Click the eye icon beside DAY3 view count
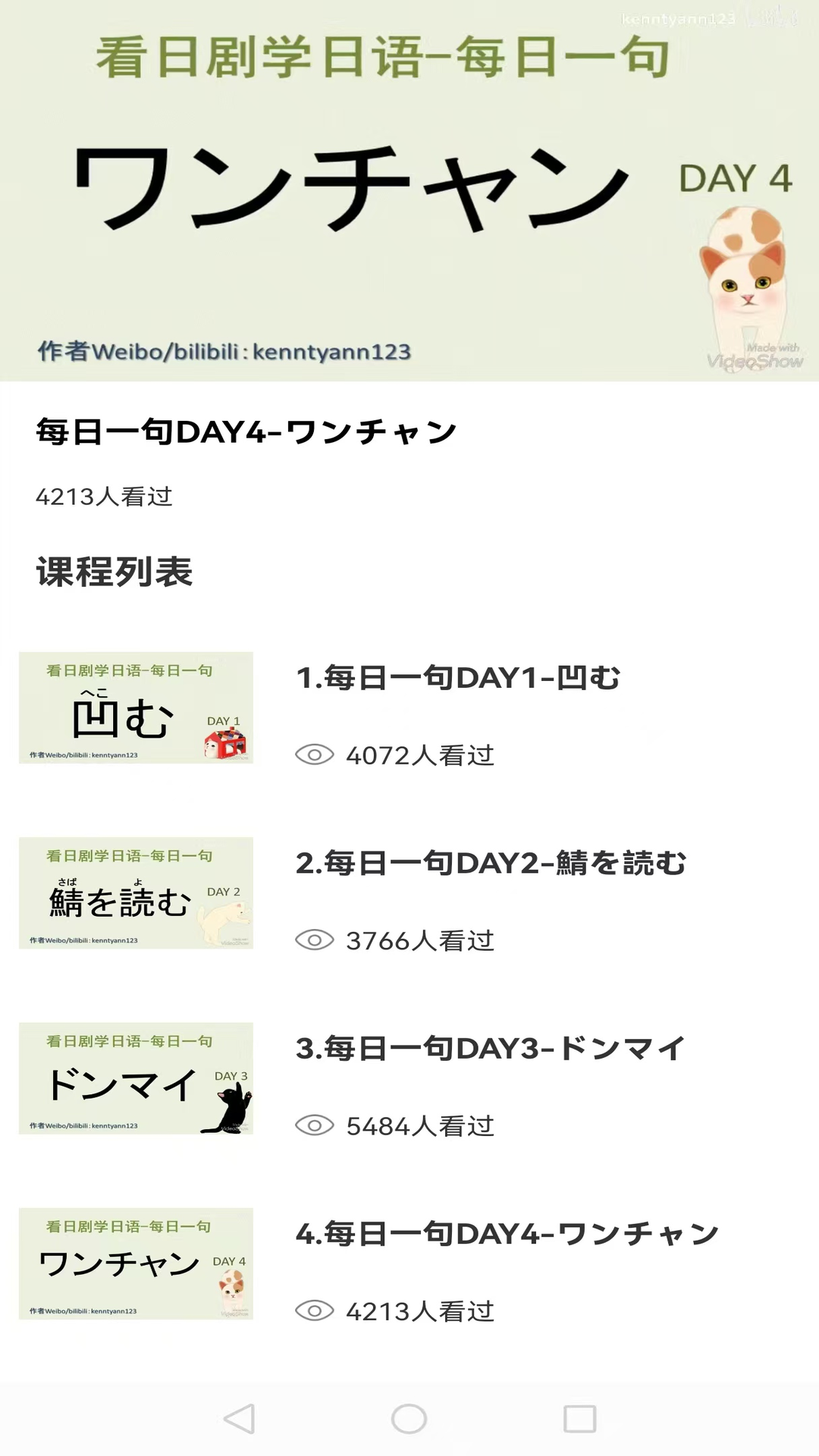This screenshot has height=1456, width=819. pos(316,1127)
